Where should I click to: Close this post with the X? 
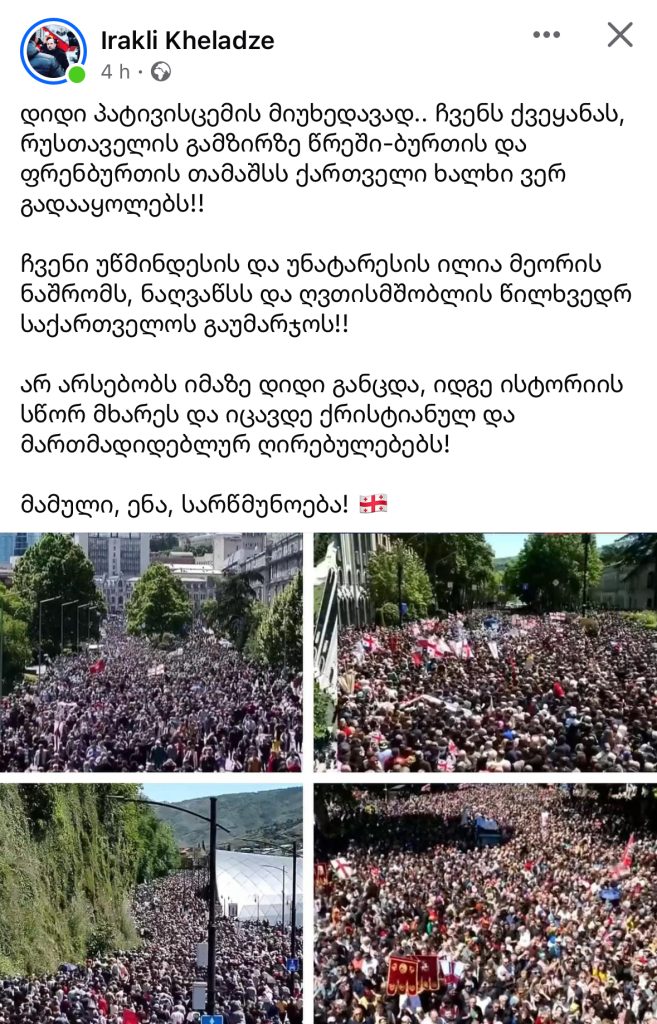(x=620, y=35)
